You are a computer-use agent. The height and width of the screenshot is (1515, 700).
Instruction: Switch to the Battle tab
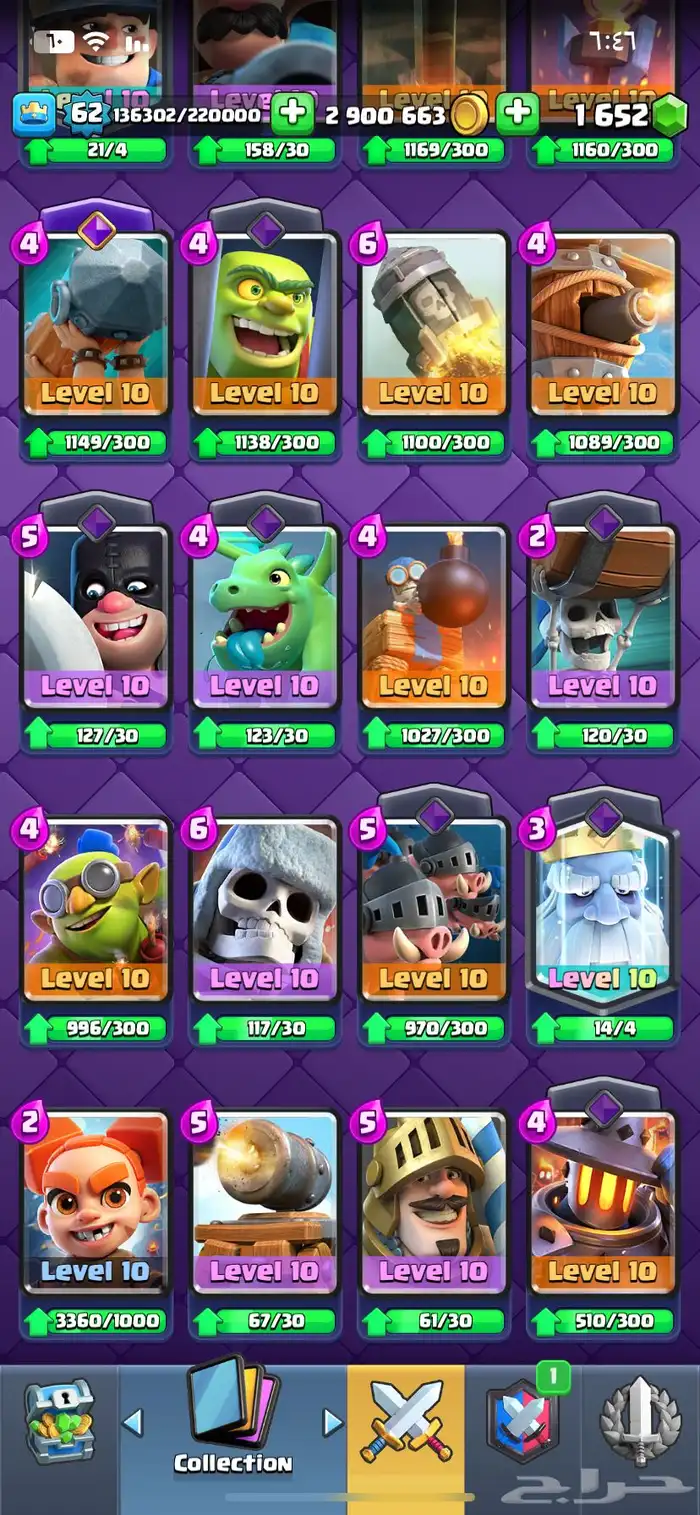click(x=406, y=1420)
